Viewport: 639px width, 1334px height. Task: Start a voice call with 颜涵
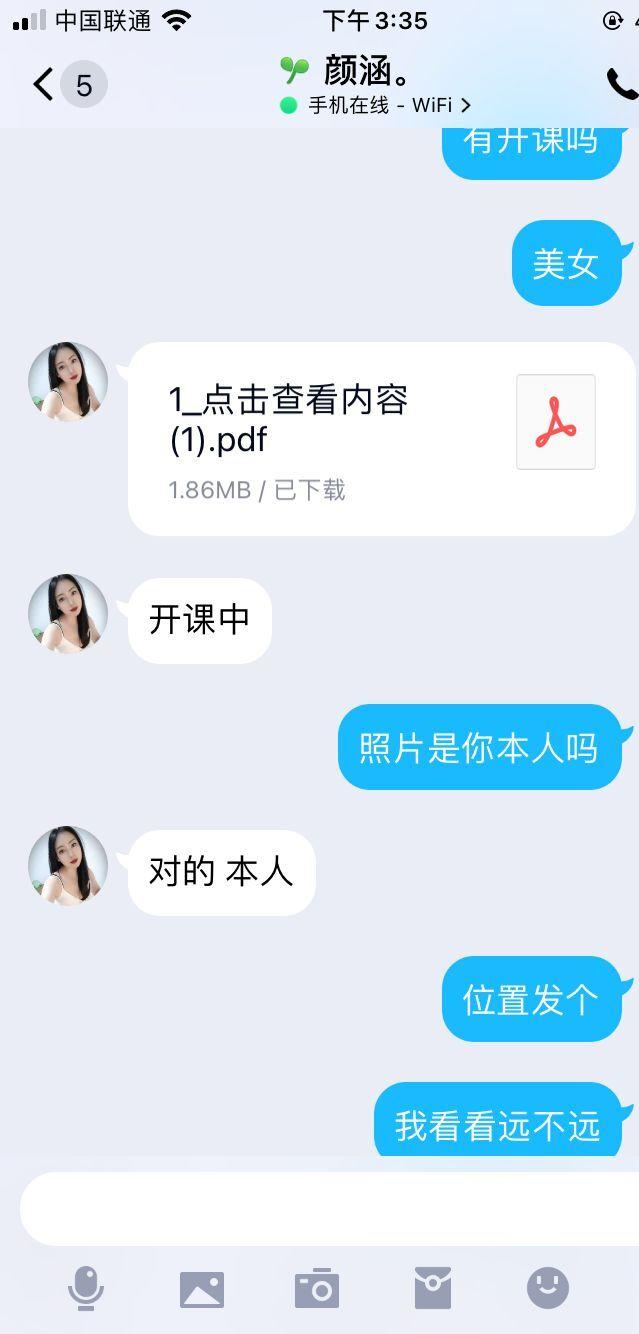pyautogui.click(x=621, y=85)
